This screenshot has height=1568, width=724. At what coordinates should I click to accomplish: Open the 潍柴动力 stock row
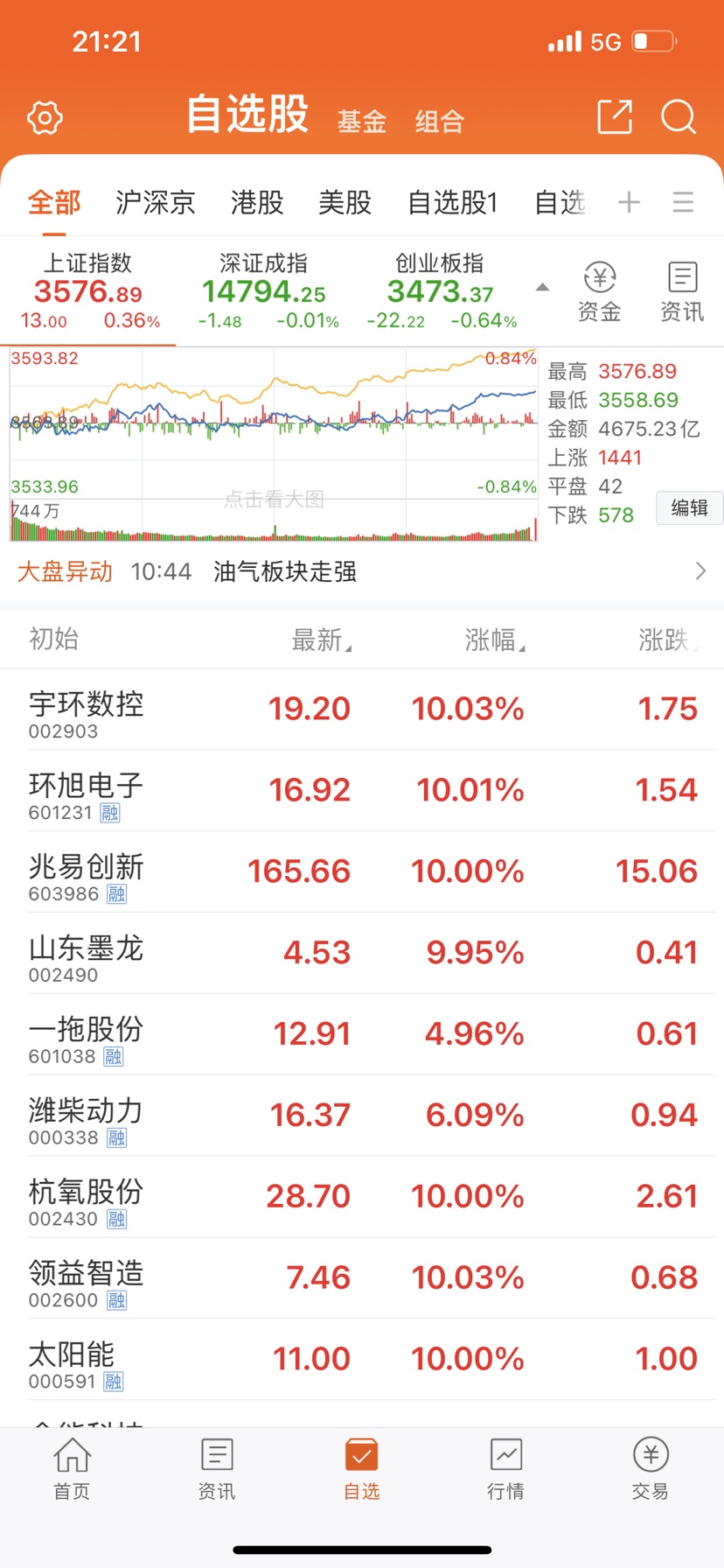point(362,1116)
